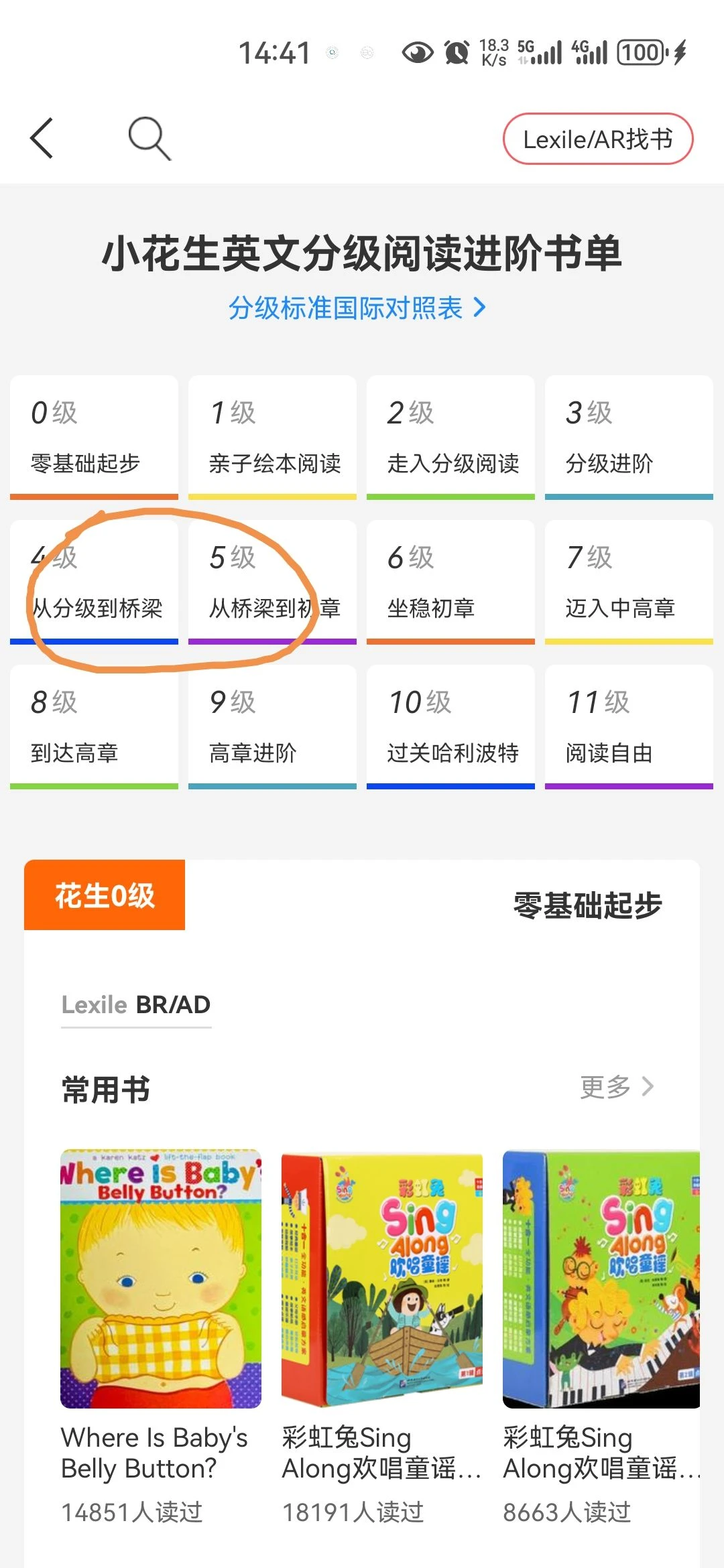724x1568 pixels.
Task: Switch to the 8级 到达高章 level
Action: click(94, 727)
